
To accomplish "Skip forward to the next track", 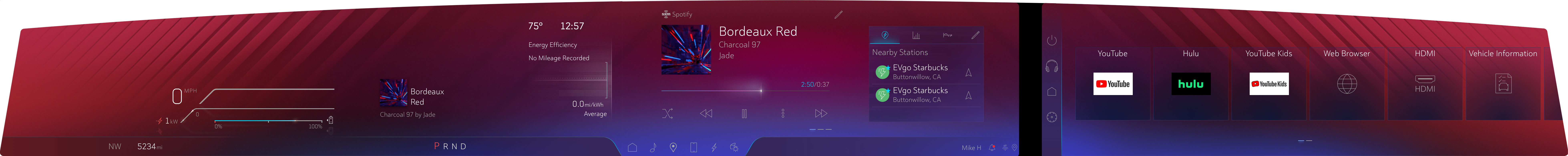I will coord(820,113).
